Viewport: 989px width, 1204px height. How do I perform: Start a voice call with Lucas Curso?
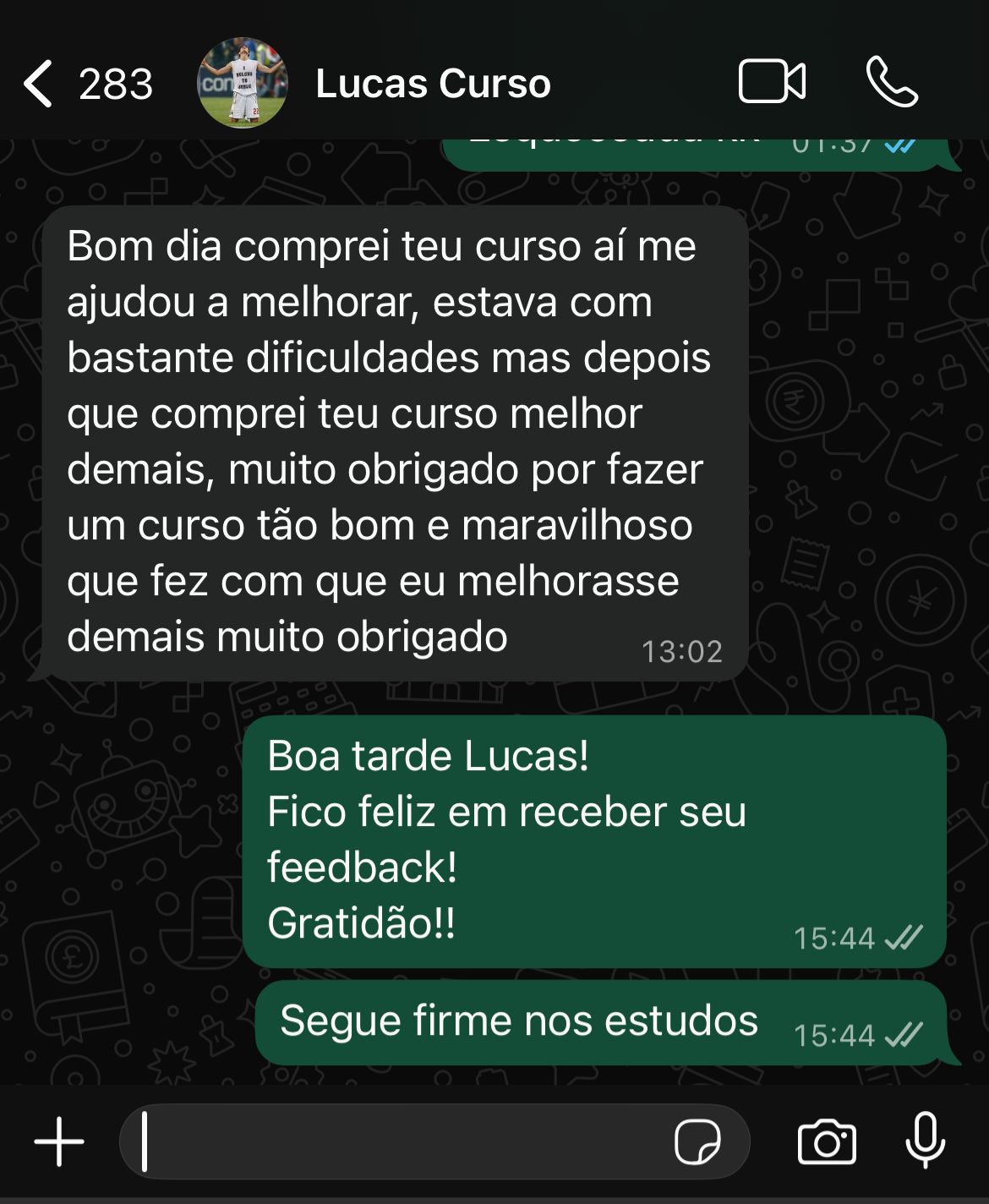[x=892, y=82]
